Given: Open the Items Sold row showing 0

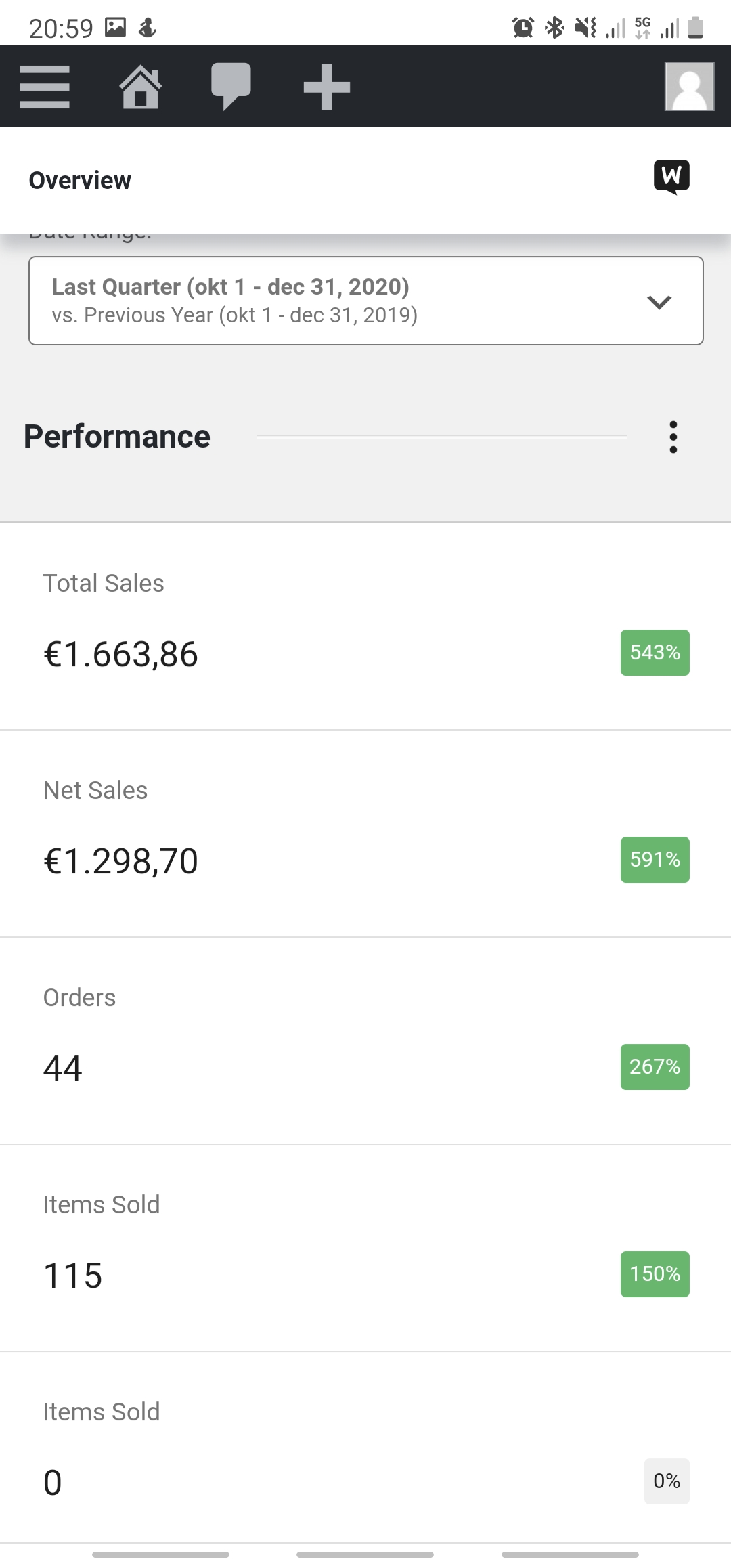Looking at the screenshot, I should [x=365, y=1447].
